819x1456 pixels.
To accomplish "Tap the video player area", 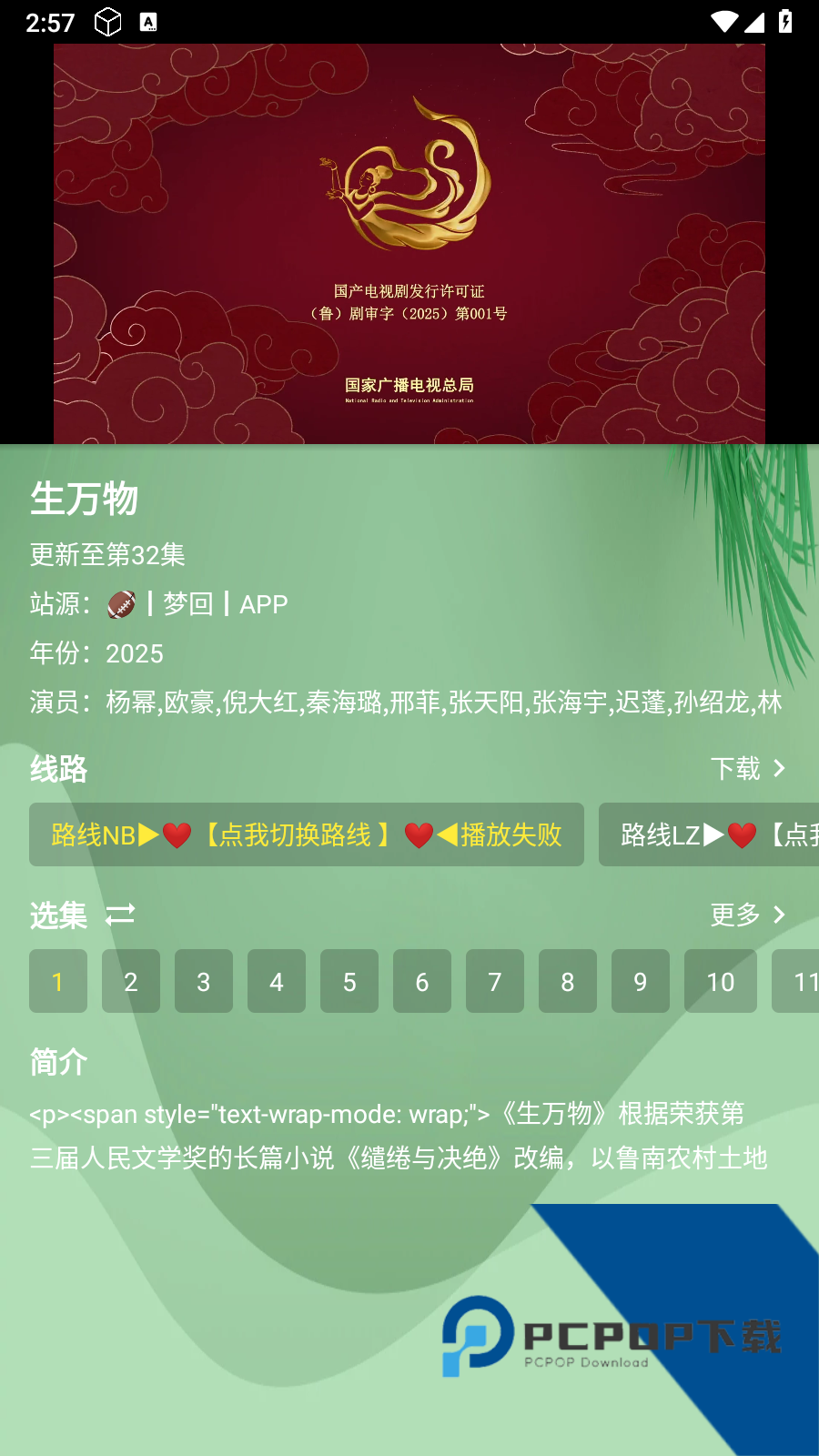I will click(409, 244).
